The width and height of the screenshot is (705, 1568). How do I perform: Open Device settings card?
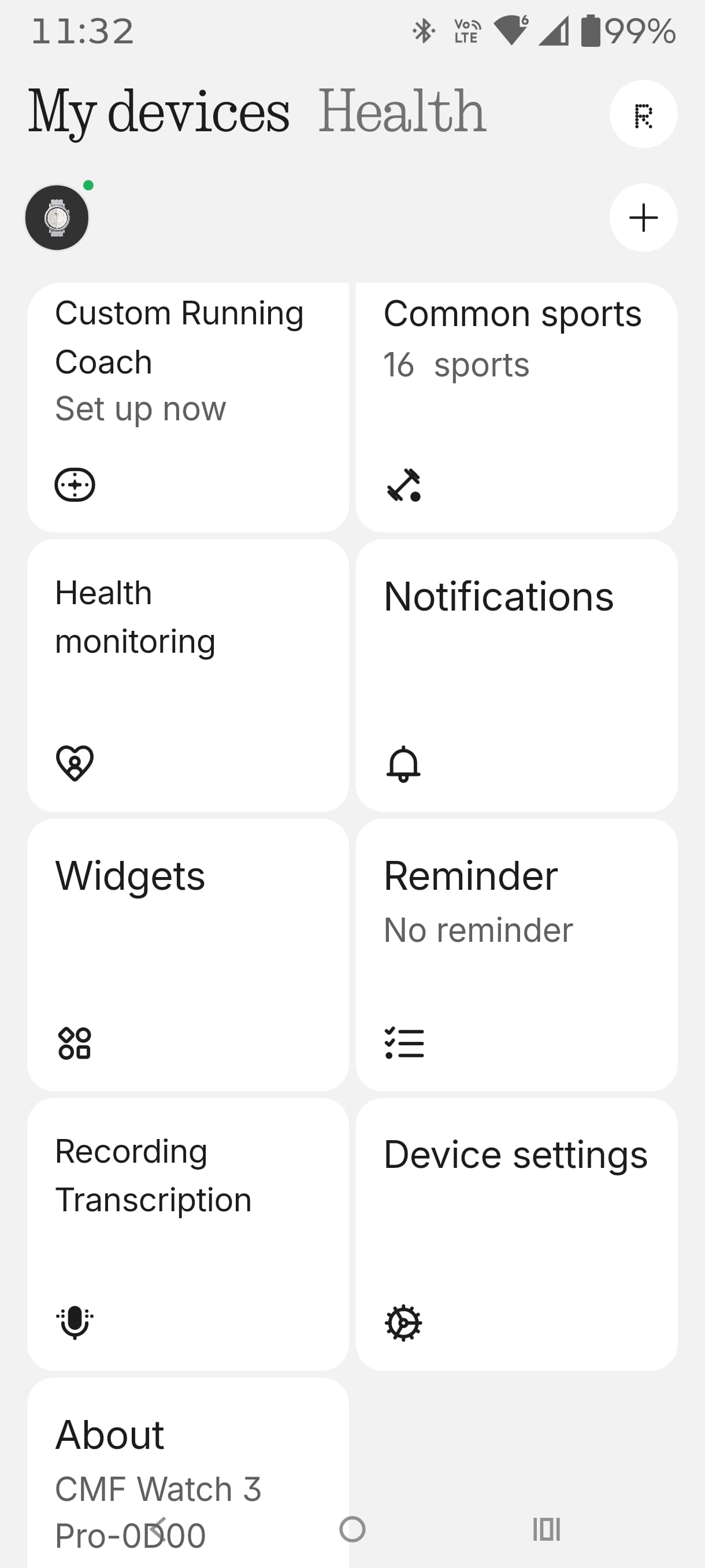pos(516,1233)
